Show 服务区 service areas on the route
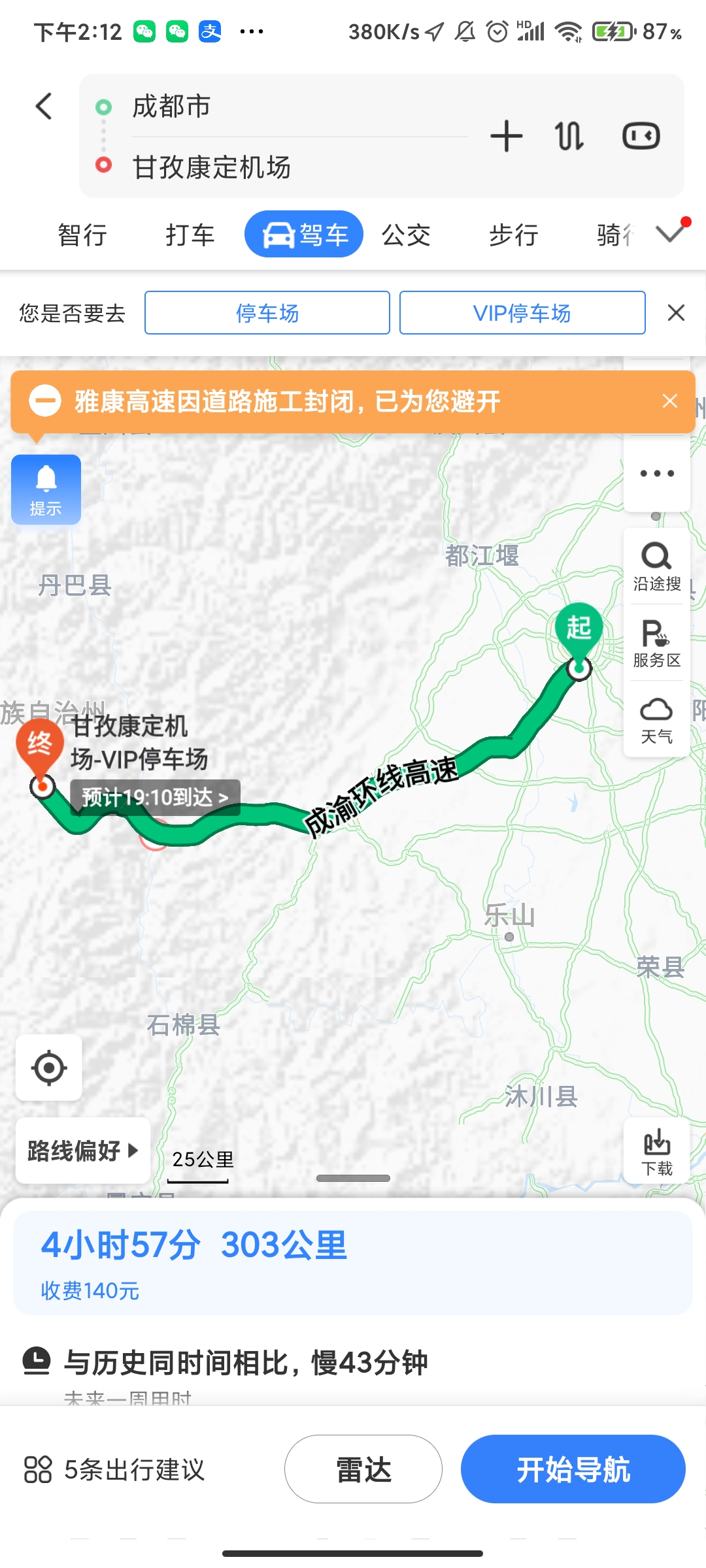Viewport: 706px width, 1568px height. point(656,644)
